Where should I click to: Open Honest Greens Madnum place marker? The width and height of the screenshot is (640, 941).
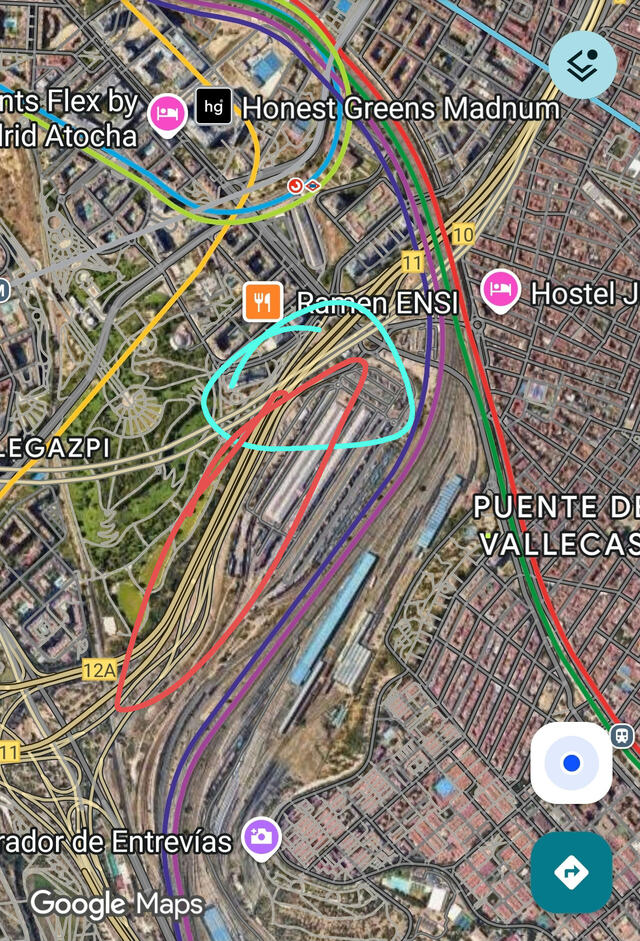(214, 106)
